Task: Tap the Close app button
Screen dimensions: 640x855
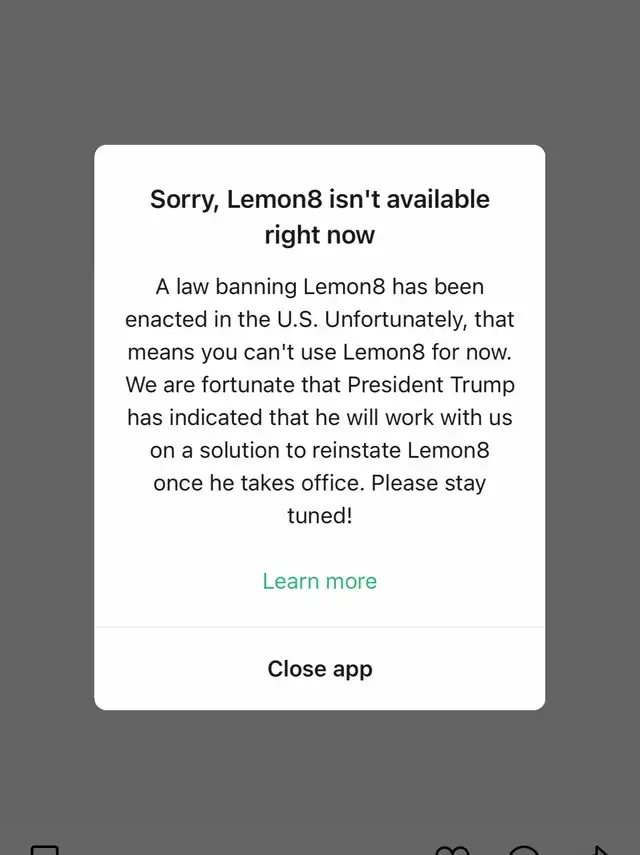Action: [320, 669]
